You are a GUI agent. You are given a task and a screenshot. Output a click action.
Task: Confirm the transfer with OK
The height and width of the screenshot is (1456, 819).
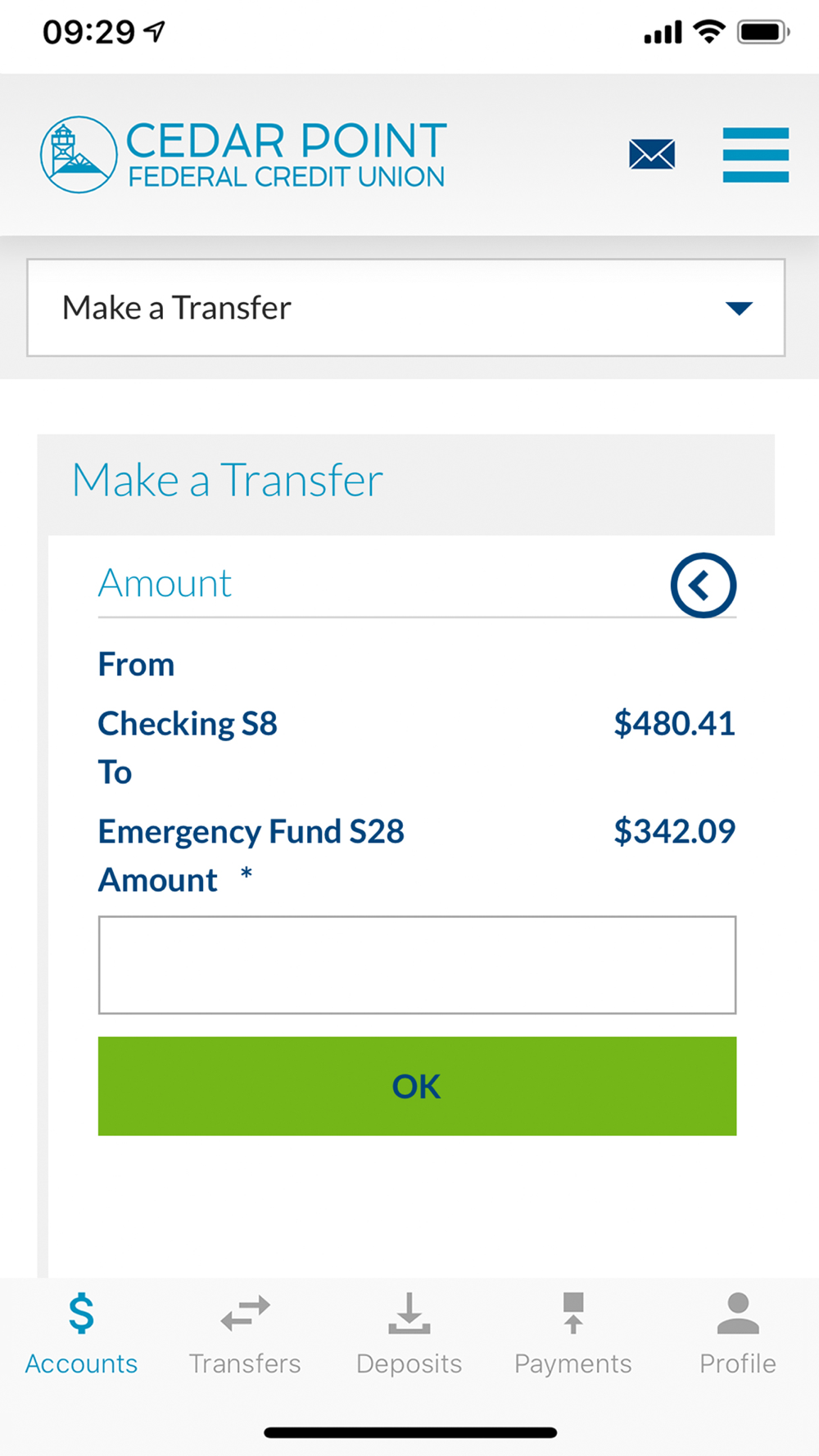(417, 1087)
